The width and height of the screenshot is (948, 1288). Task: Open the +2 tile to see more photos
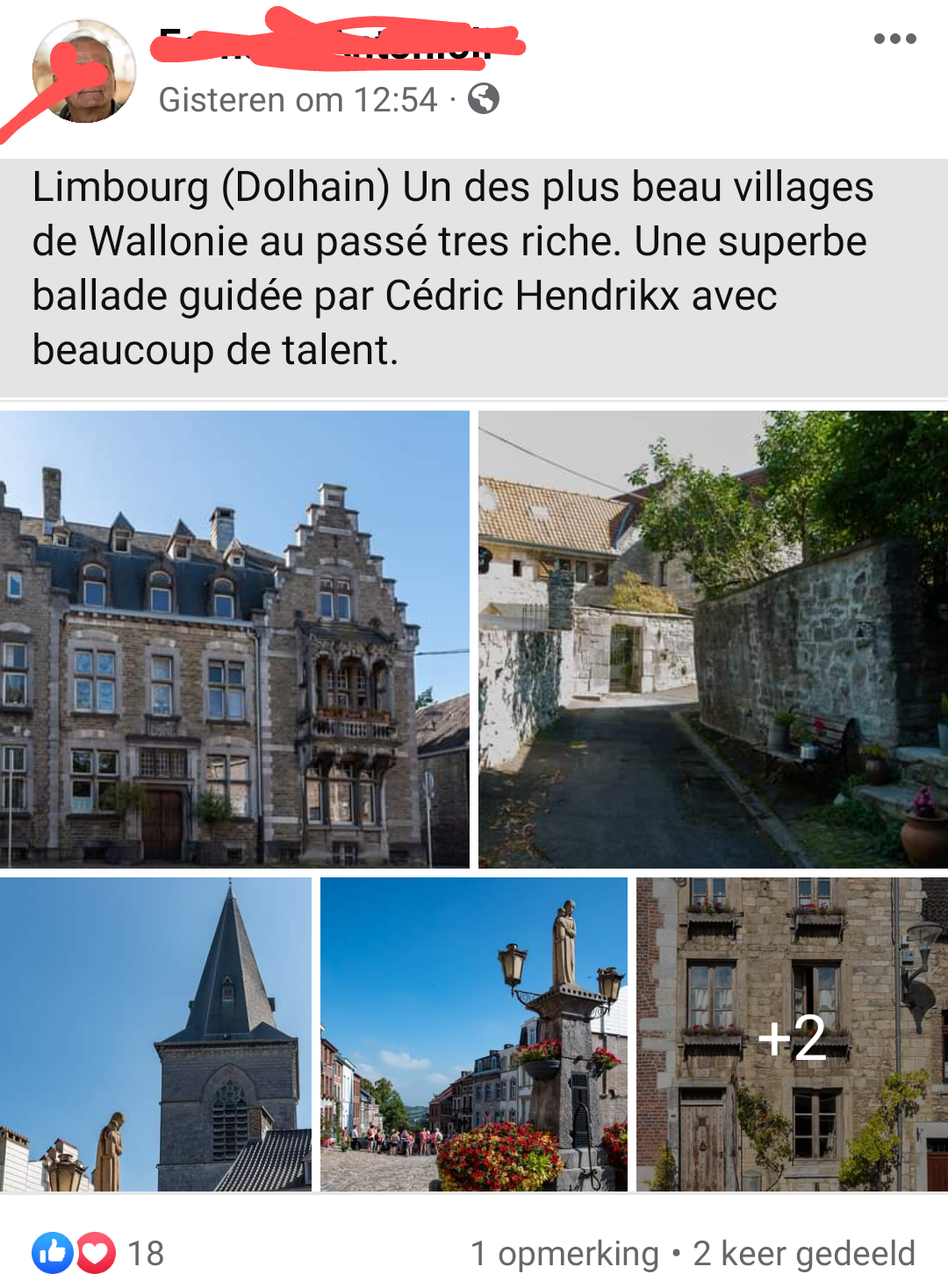point(792,1034)
